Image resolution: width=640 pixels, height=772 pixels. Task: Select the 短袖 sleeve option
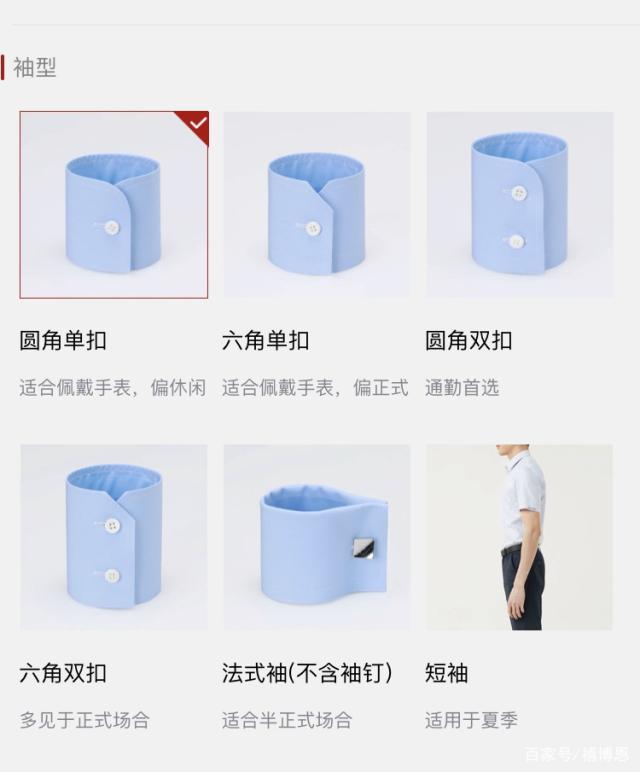pyautogui.click(x=519, y=538)
